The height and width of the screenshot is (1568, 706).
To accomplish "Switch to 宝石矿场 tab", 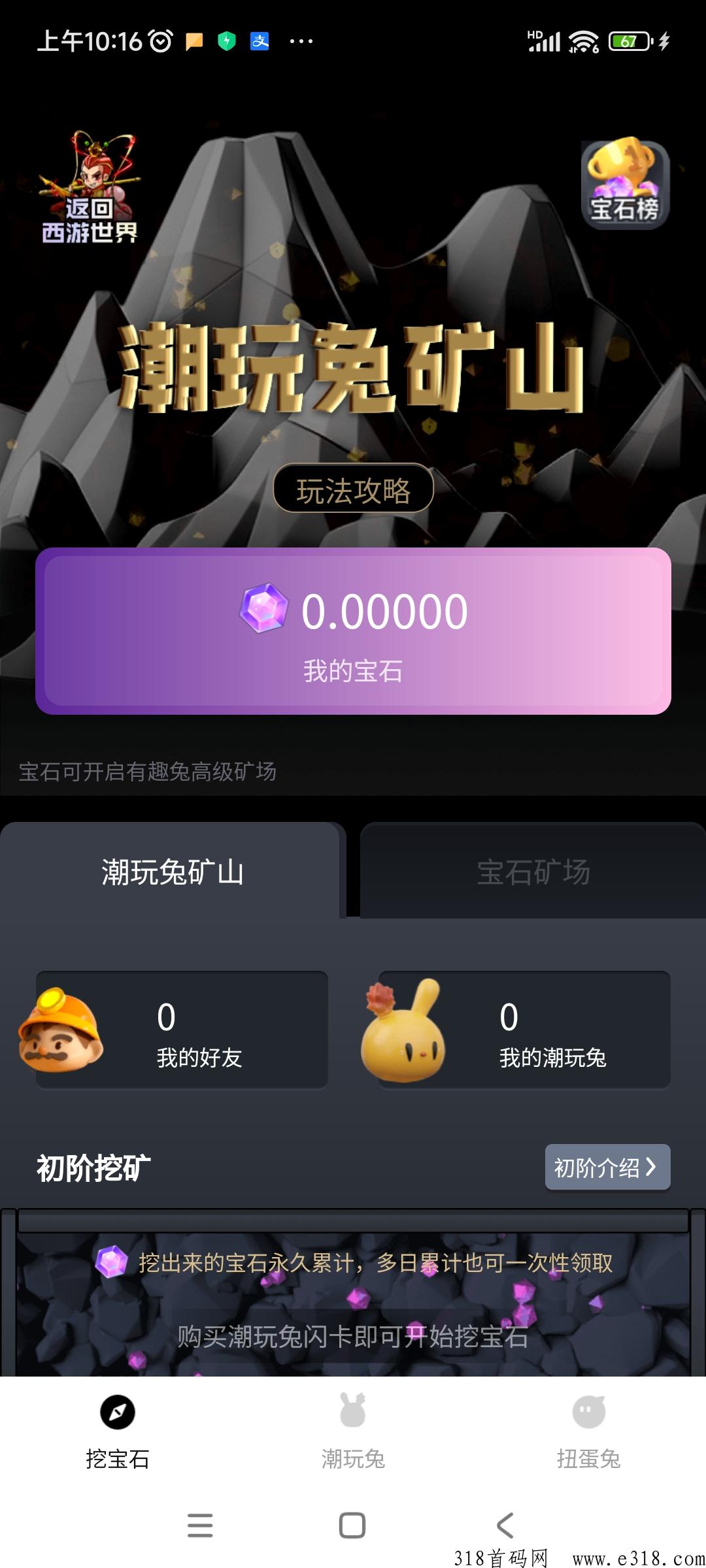I will click(x=533, y=872).
